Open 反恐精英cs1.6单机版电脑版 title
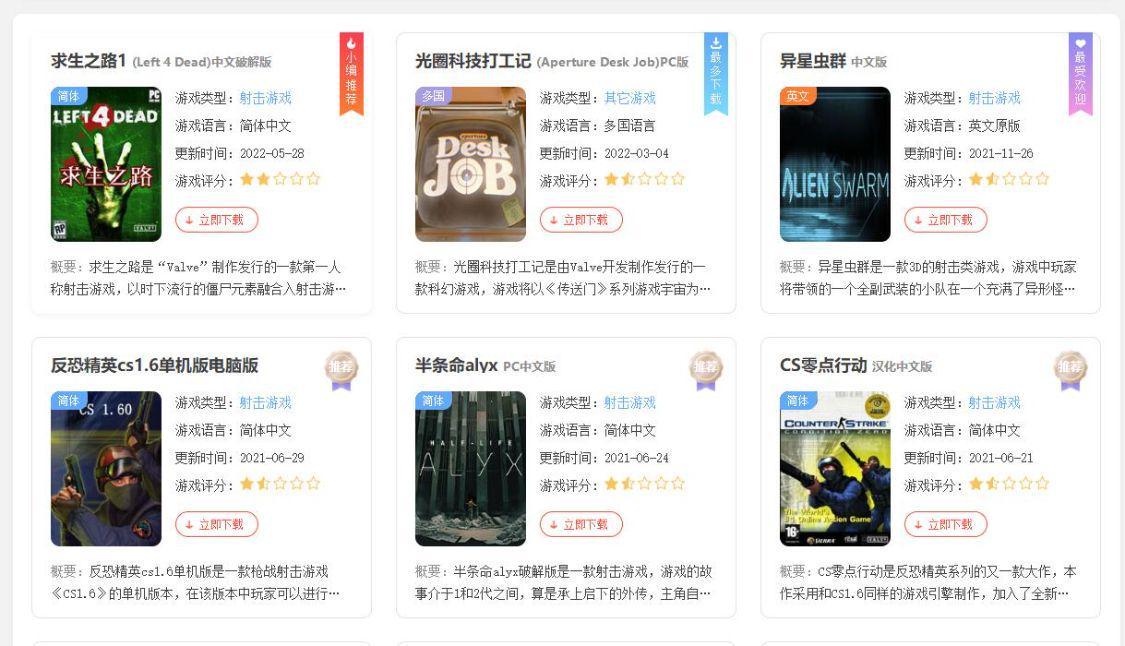This screenshot has width=1125, height=646. pos(154,365)
